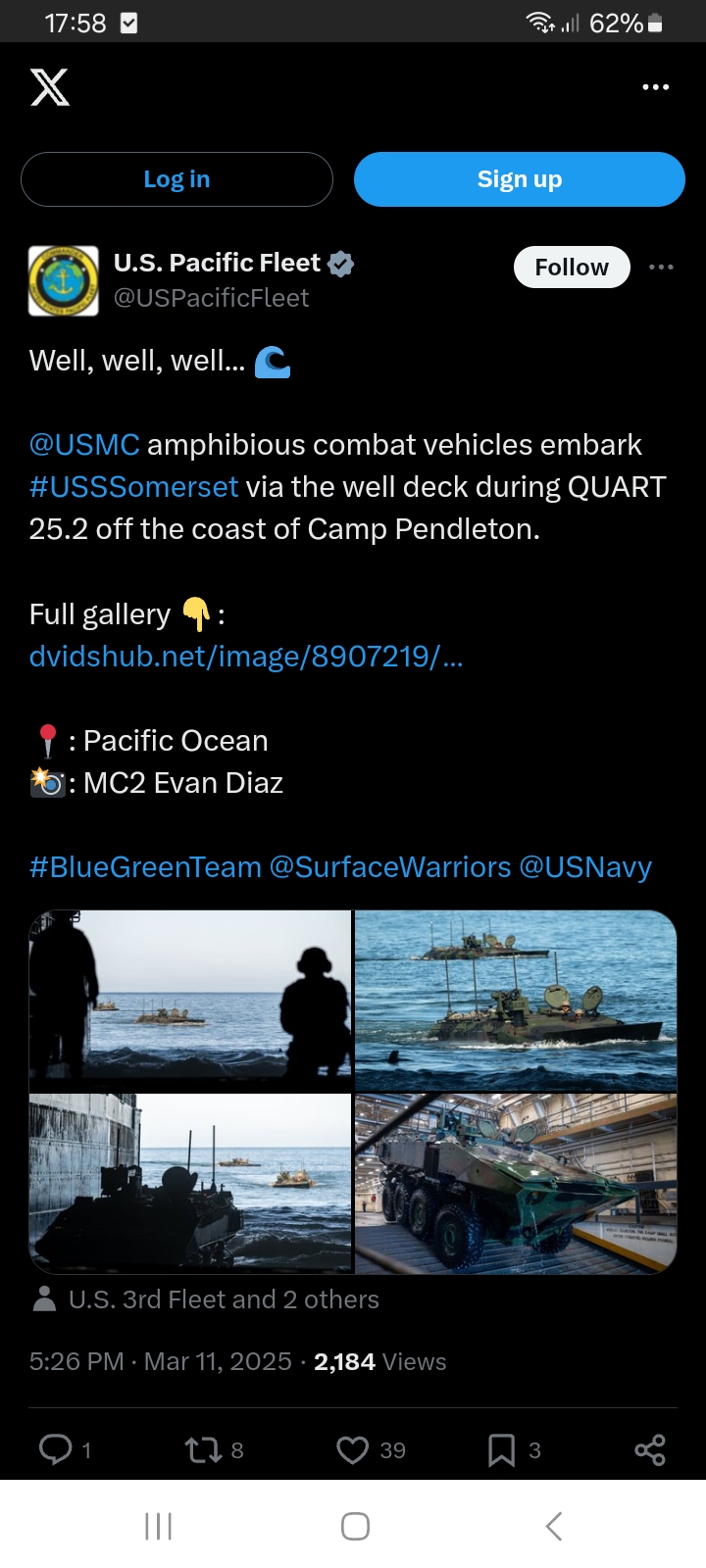Repost this post
706x1568 pixels.
pyautogui.click(x=214, y=1449)
